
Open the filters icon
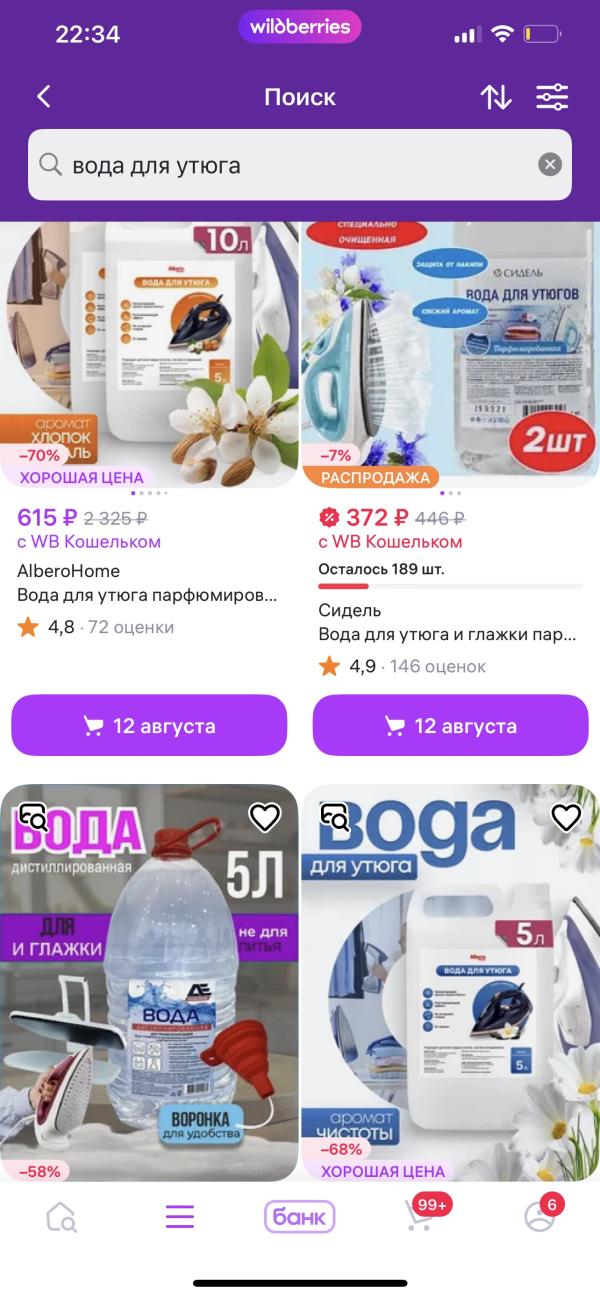point(552,97)
